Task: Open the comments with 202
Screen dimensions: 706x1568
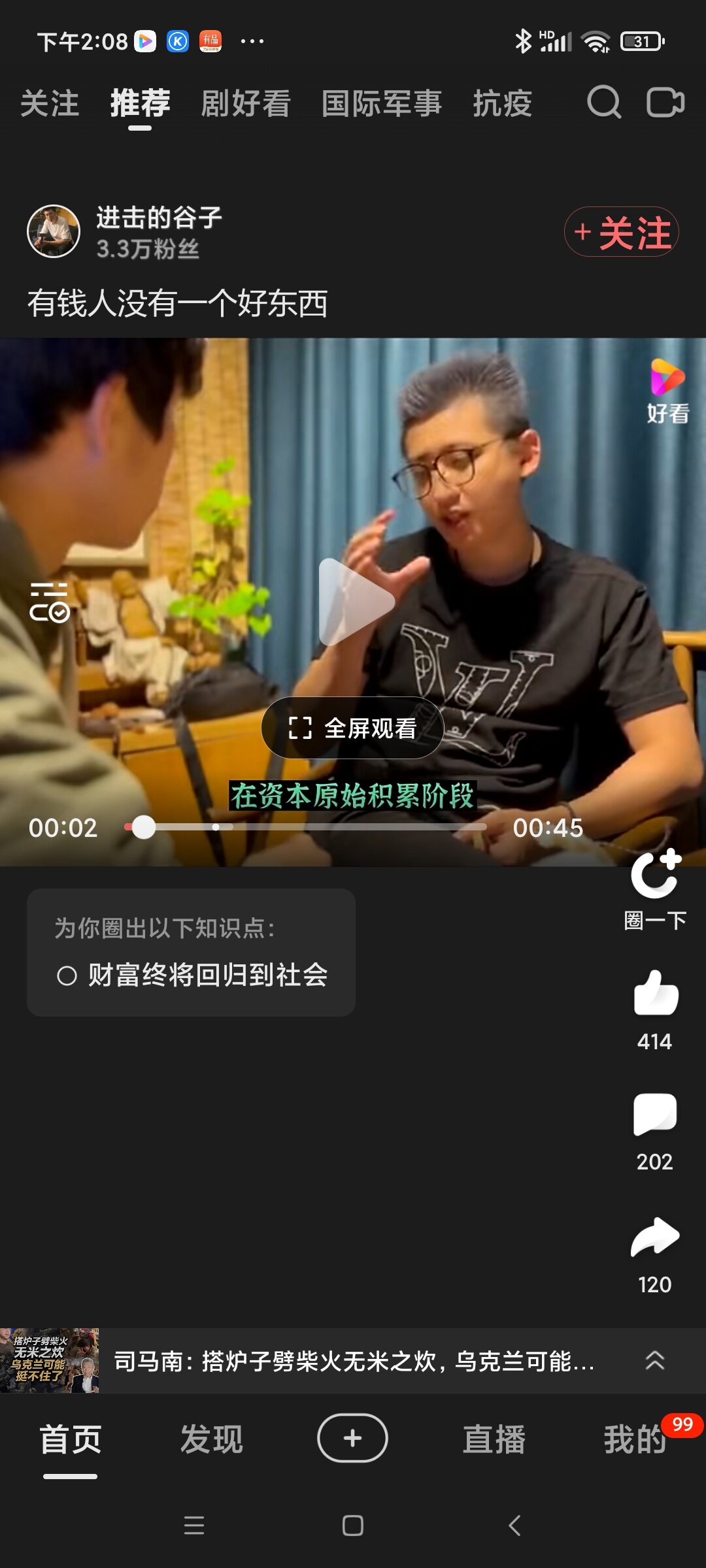Action: [655, 1115]
